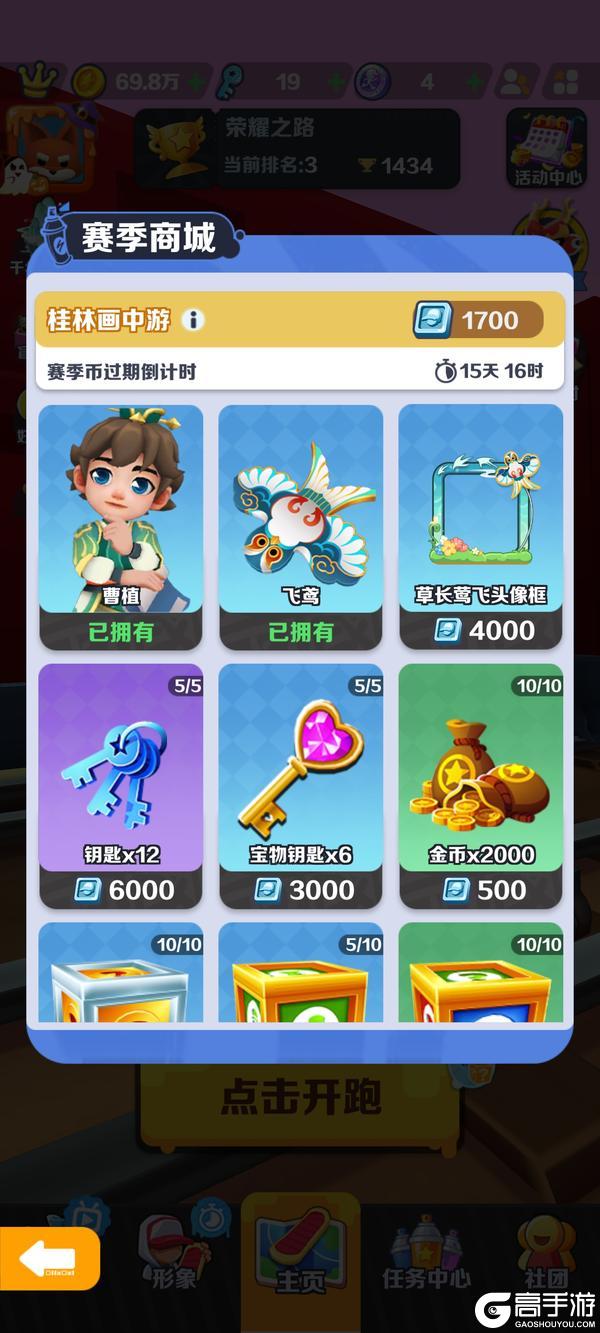Purchase 金币x2000 for 500 season coins

[480, 889]
